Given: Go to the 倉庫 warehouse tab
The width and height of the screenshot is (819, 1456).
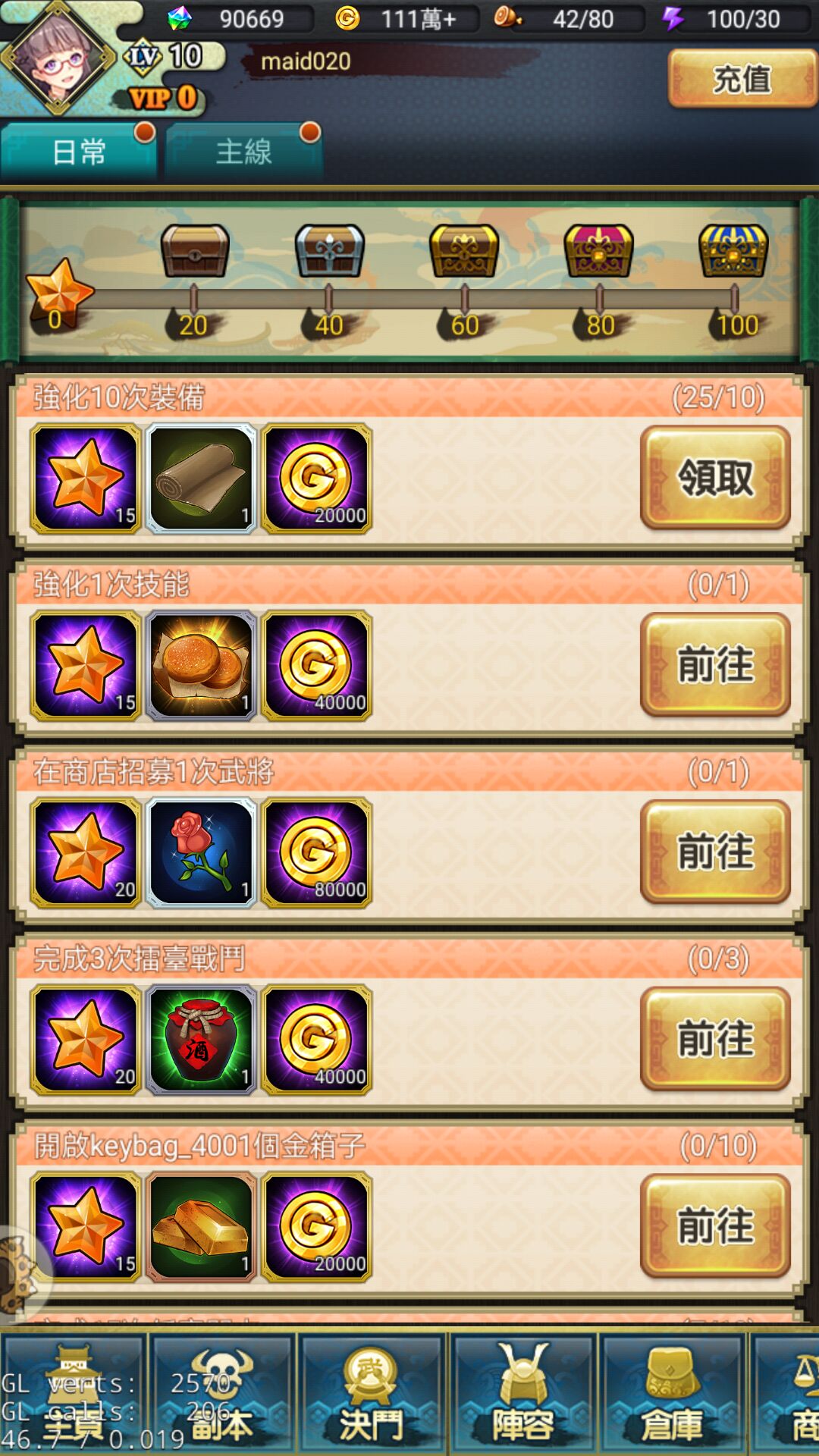Looking at the screenshot, I should (x=671, y=1395).
